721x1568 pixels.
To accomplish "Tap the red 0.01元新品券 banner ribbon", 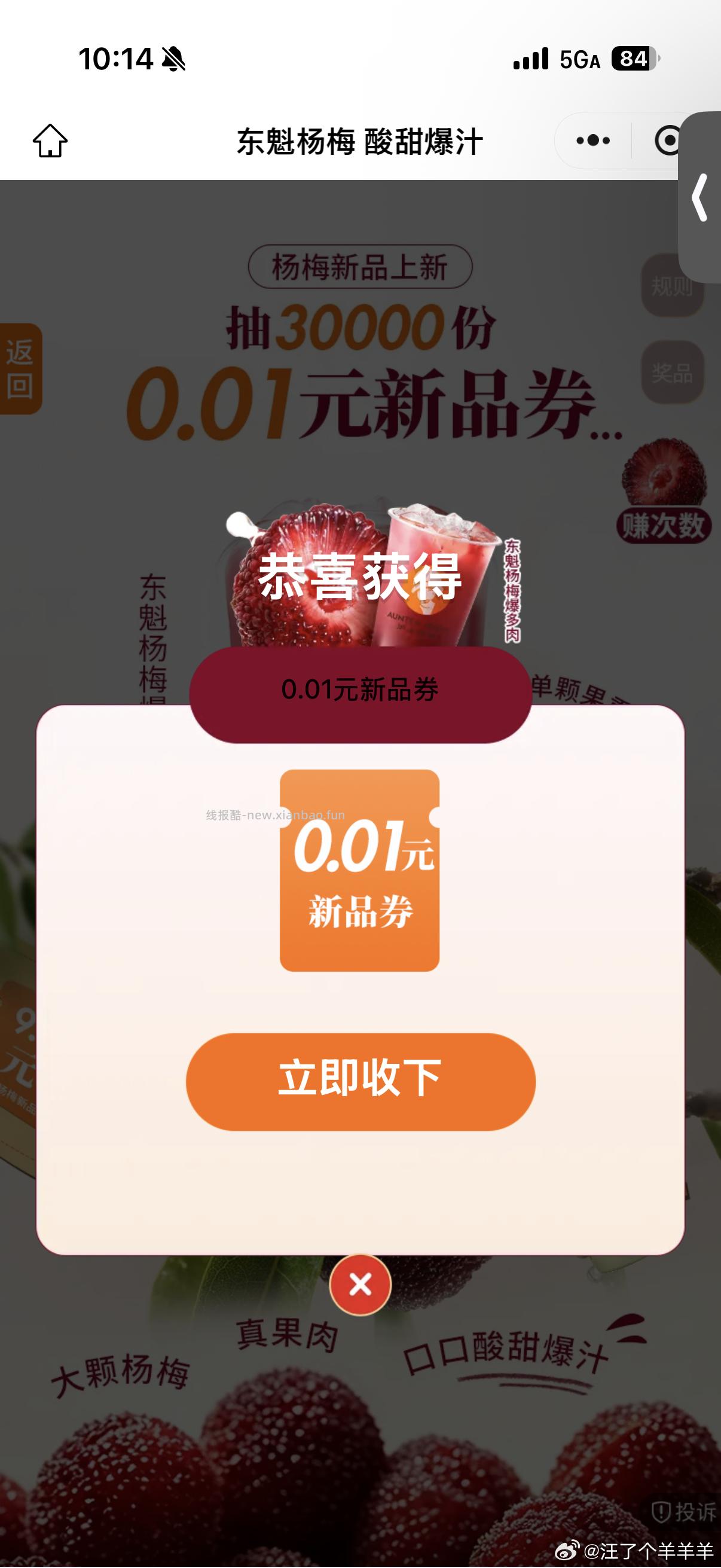I will [x=360, y=691].
